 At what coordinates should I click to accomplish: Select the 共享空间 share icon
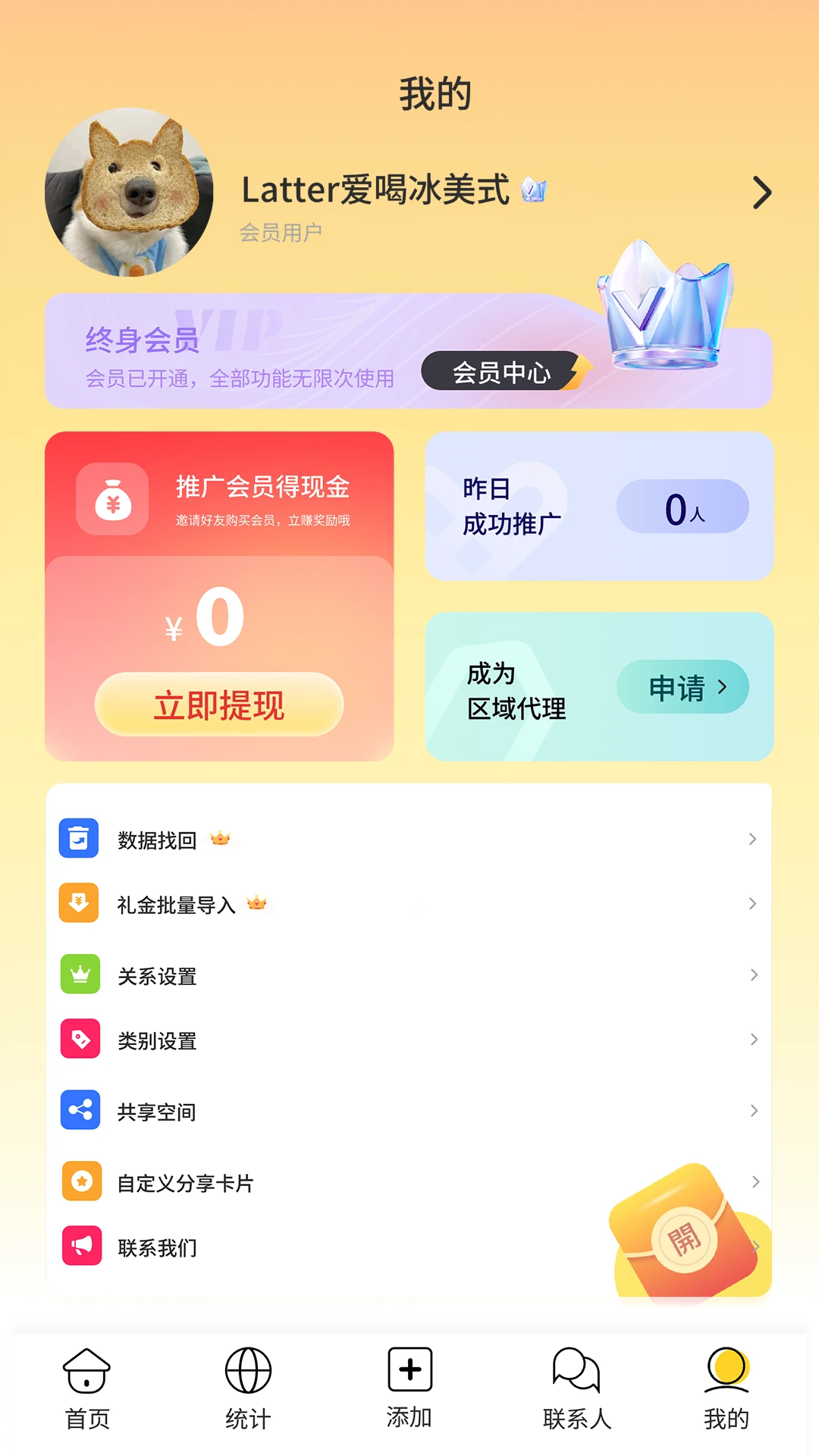click(x=79, y=1110)
